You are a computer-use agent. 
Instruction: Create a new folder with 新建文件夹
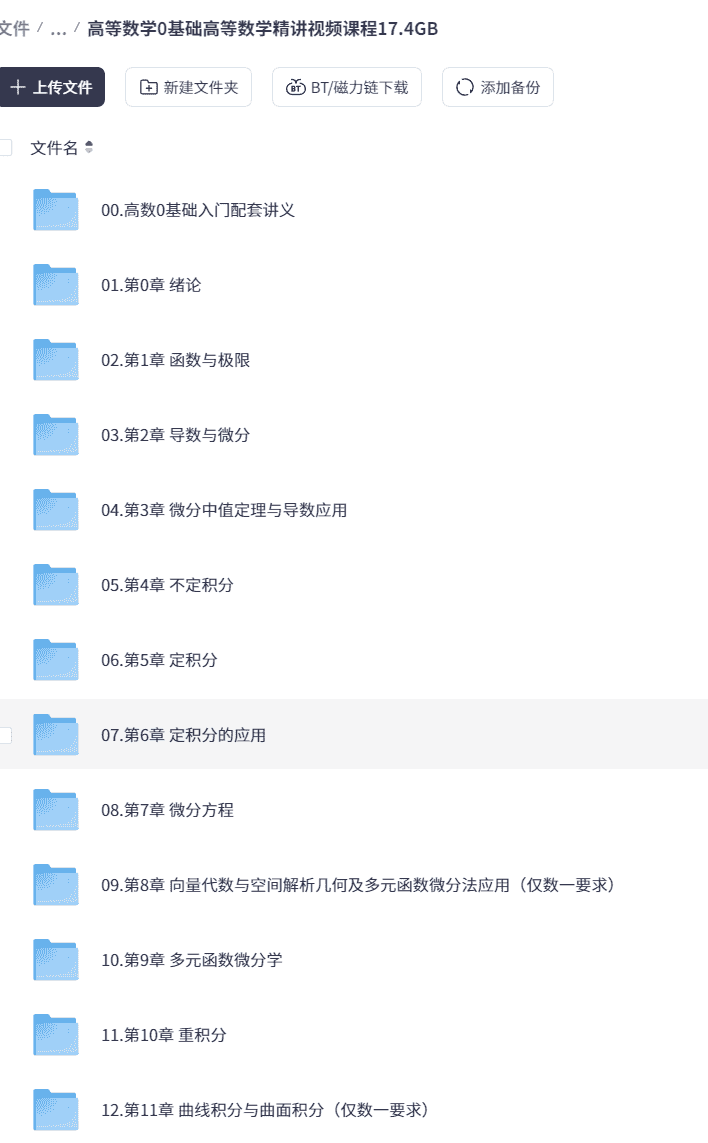[189, 87]
